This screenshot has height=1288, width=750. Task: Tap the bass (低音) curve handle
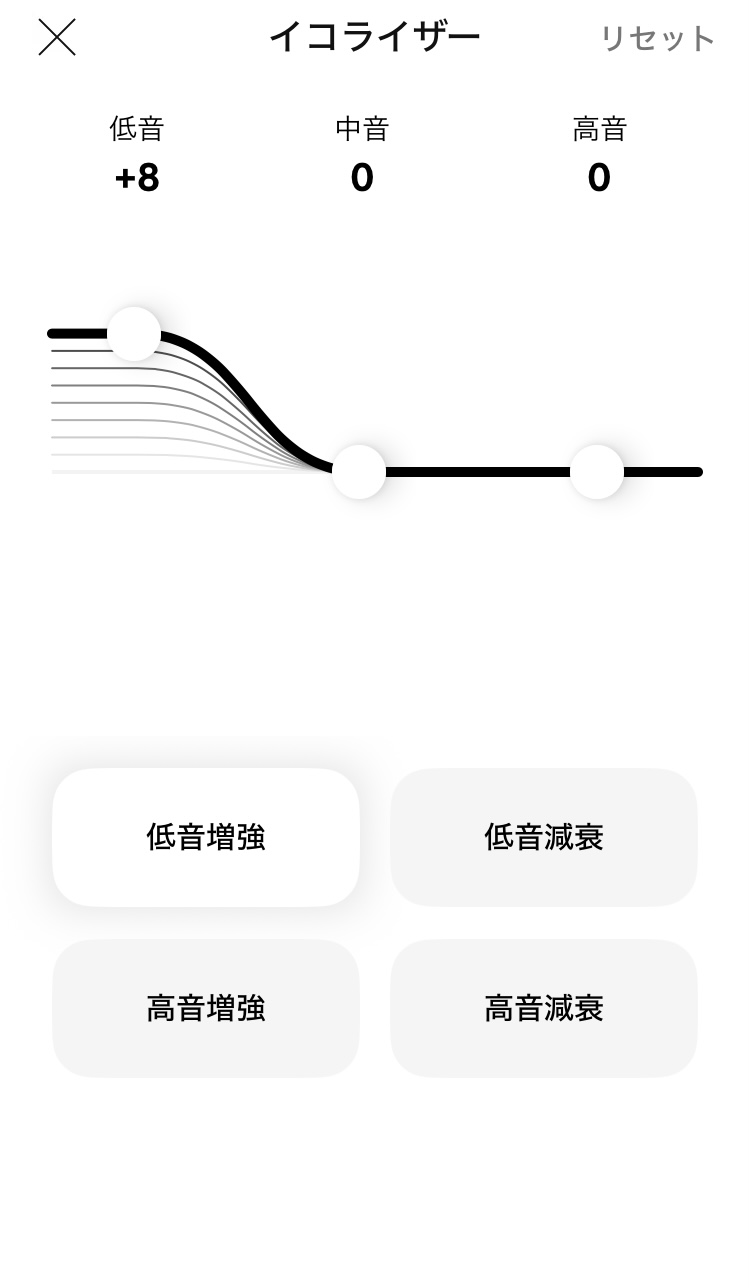click(134, 334)
